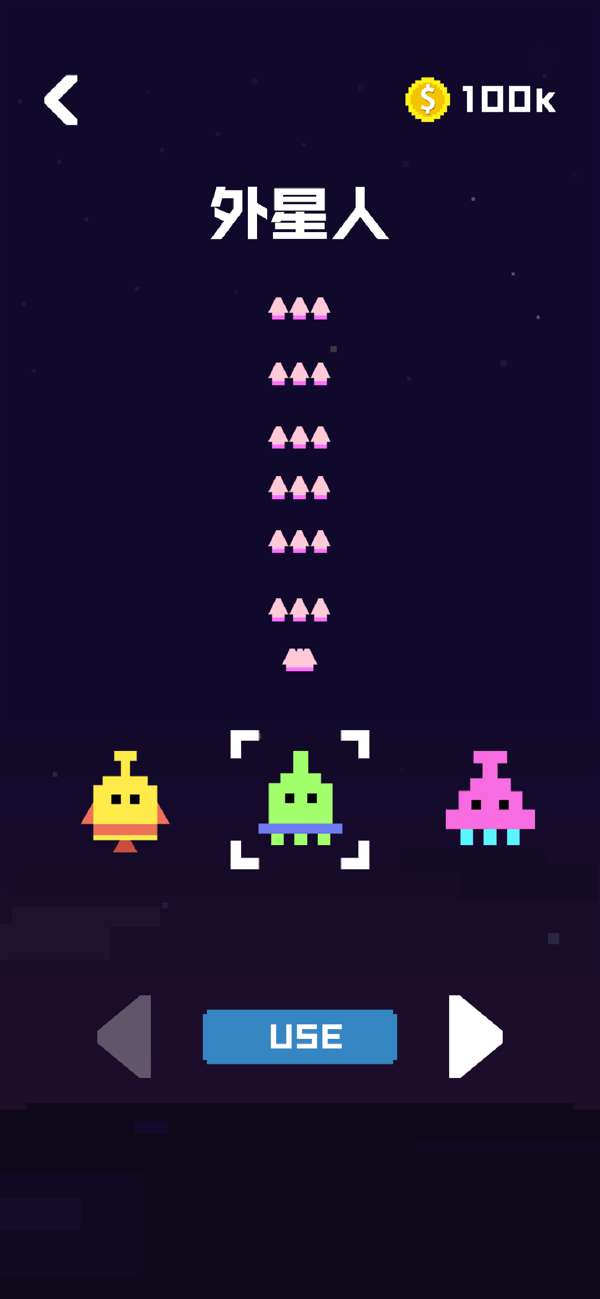This screenshot has height=1299, width=600.
Task: Go to next character page with right arrow
Action: 474,1036
